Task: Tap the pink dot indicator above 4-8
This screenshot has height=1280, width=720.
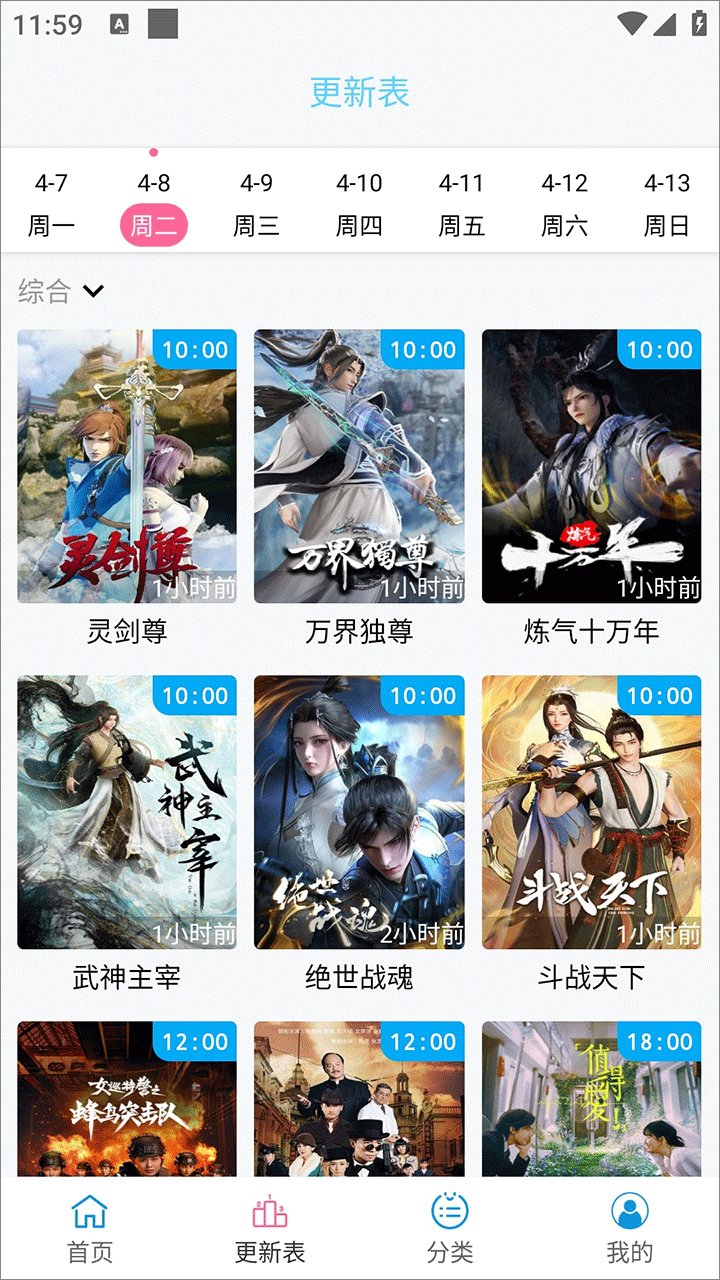Action: coord(154,153)
